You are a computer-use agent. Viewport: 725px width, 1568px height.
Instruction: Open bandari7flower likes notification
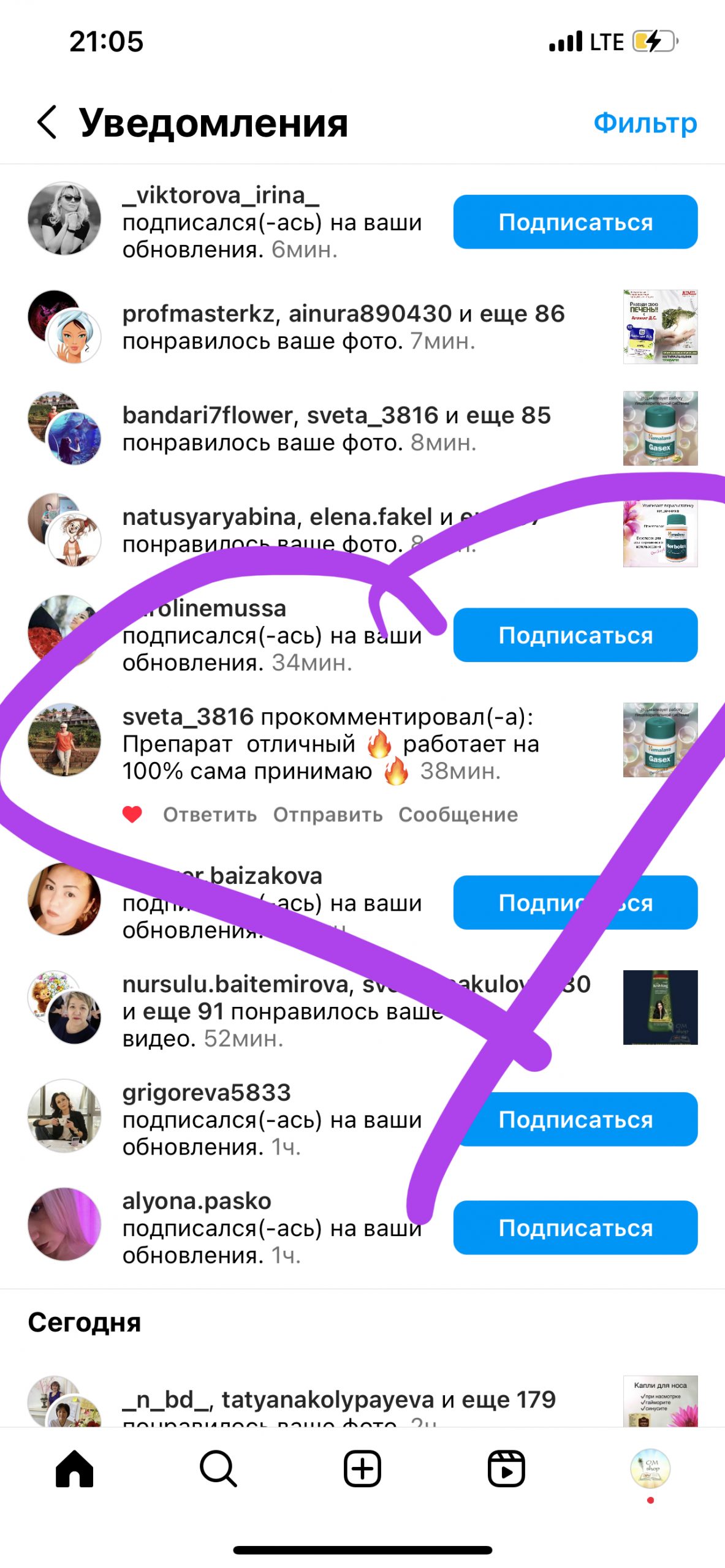[336, 428]
